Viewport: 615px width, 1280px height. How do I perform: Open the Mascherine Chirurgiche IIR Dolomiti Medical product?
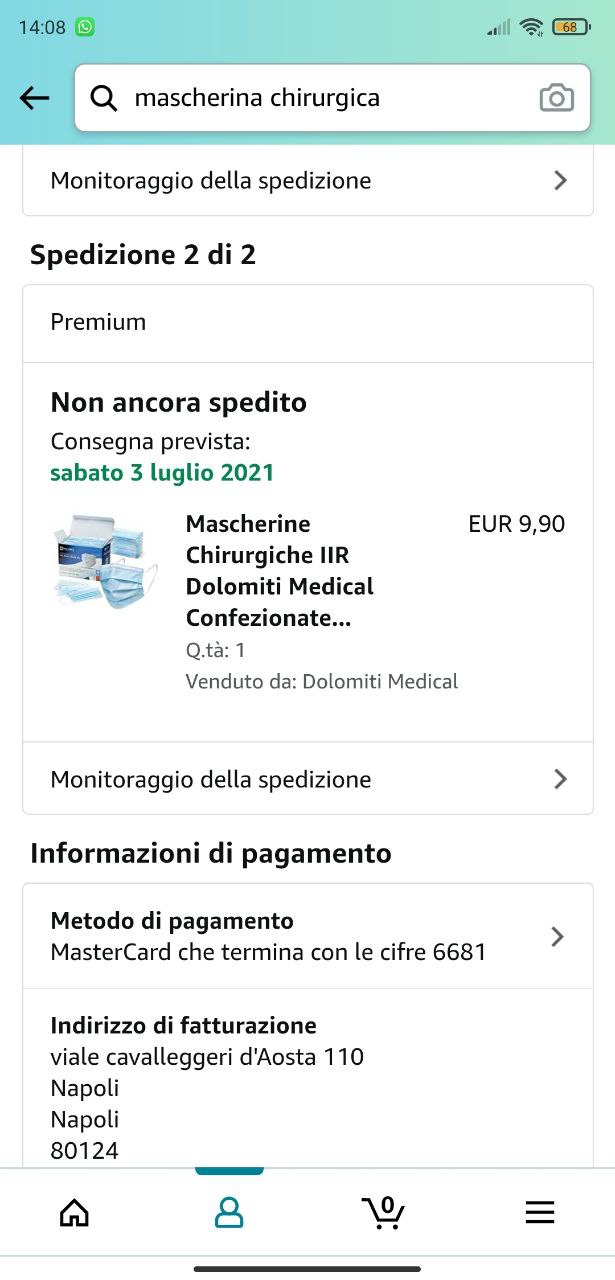[x=279, y=571]
